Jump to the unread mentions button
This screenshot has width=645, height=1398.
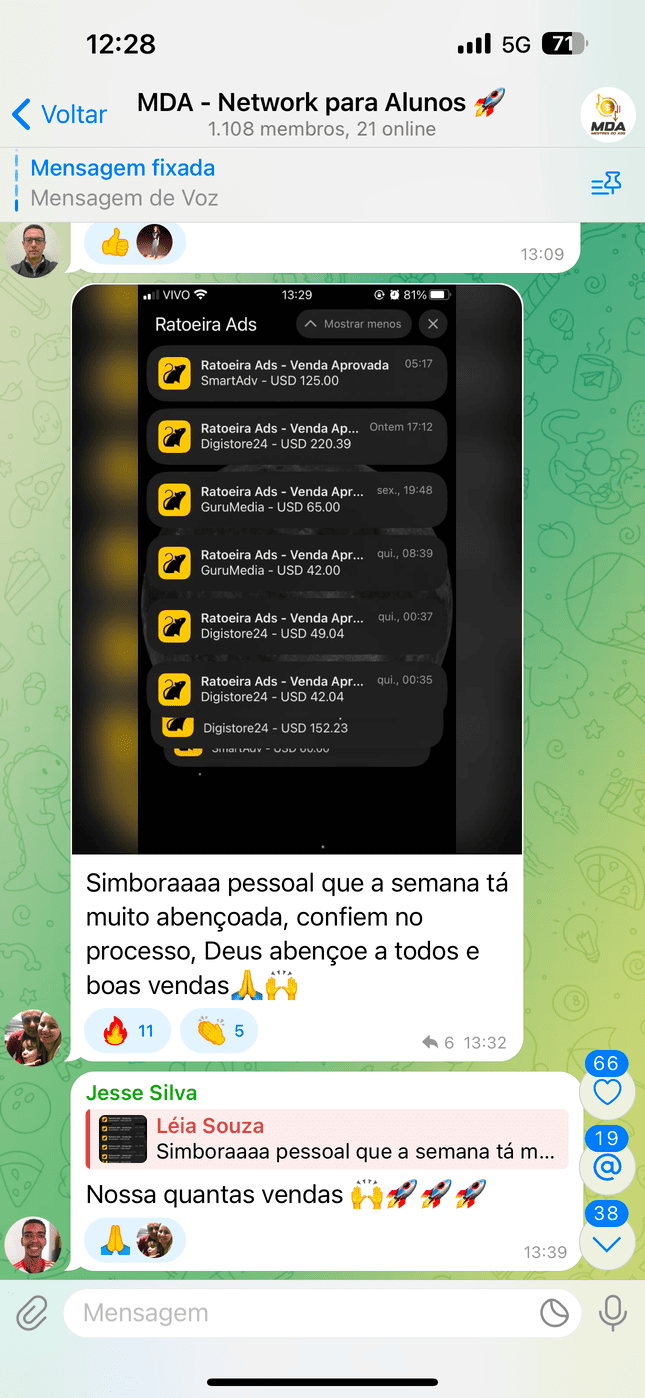pos(607,1168)
